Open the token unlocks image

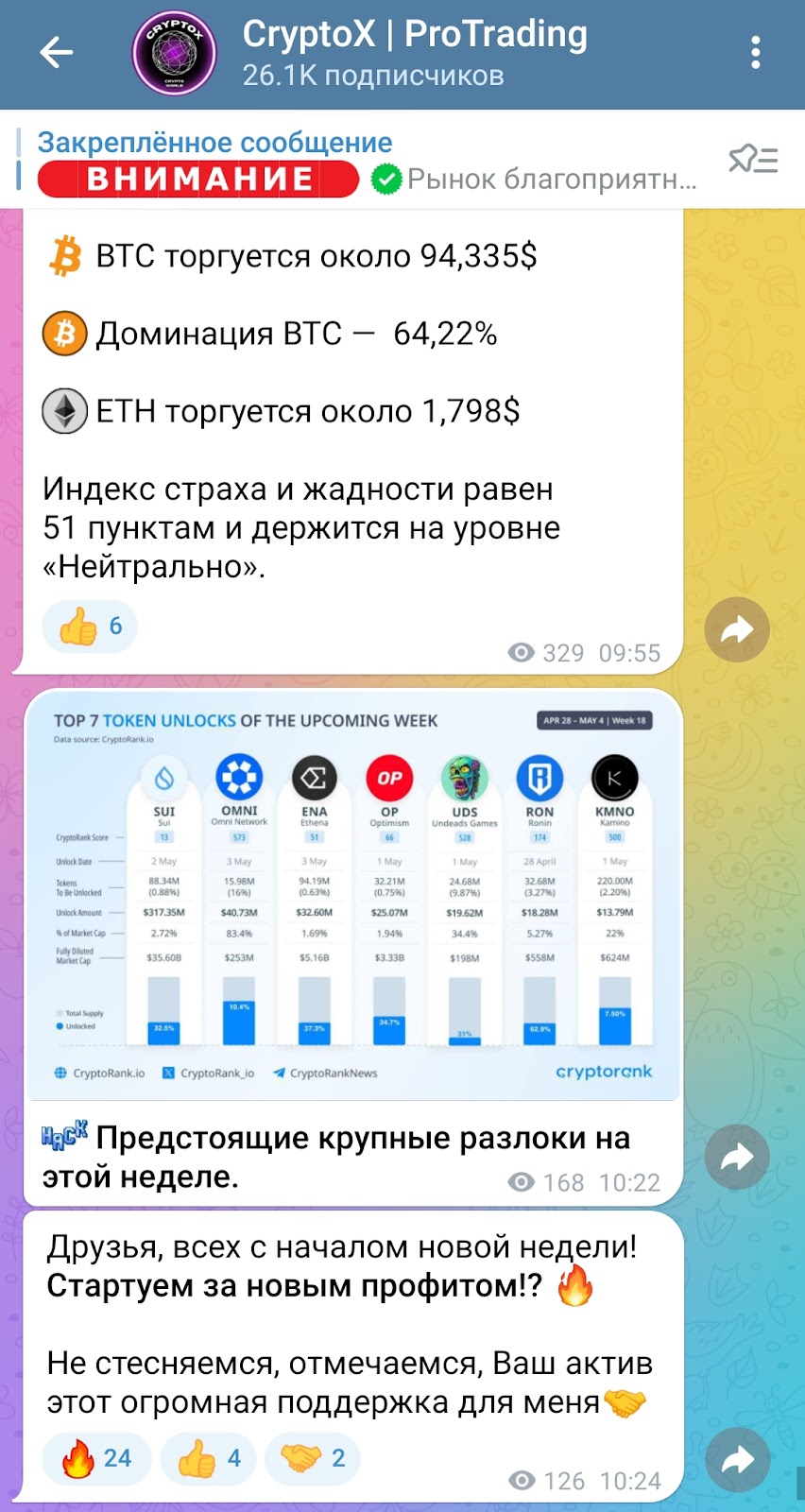pyautogui.click(x=352, y=896)
